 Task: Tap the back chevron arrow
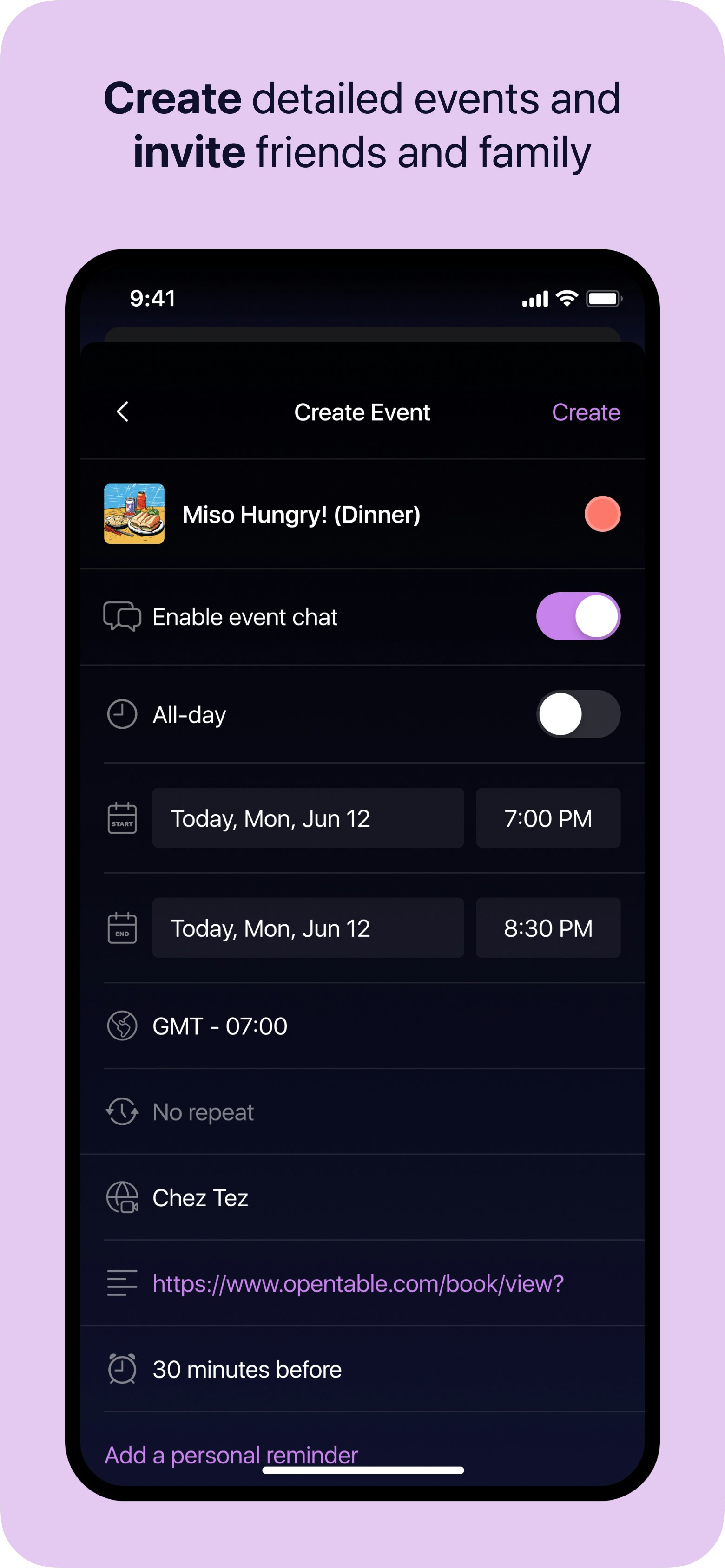pos(122,412)
